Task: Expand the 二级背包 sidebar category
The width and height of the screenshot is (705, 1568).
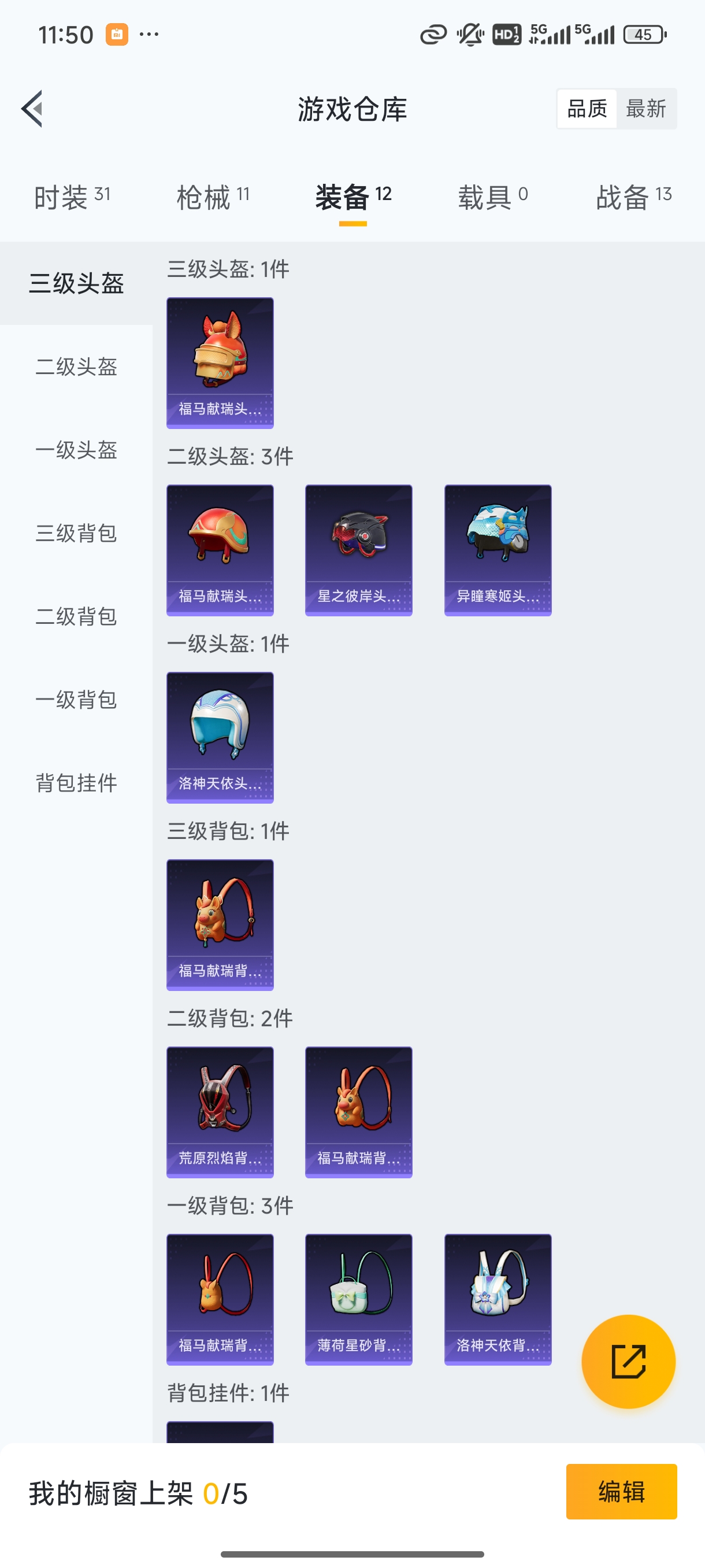Action: click(77, 616)
